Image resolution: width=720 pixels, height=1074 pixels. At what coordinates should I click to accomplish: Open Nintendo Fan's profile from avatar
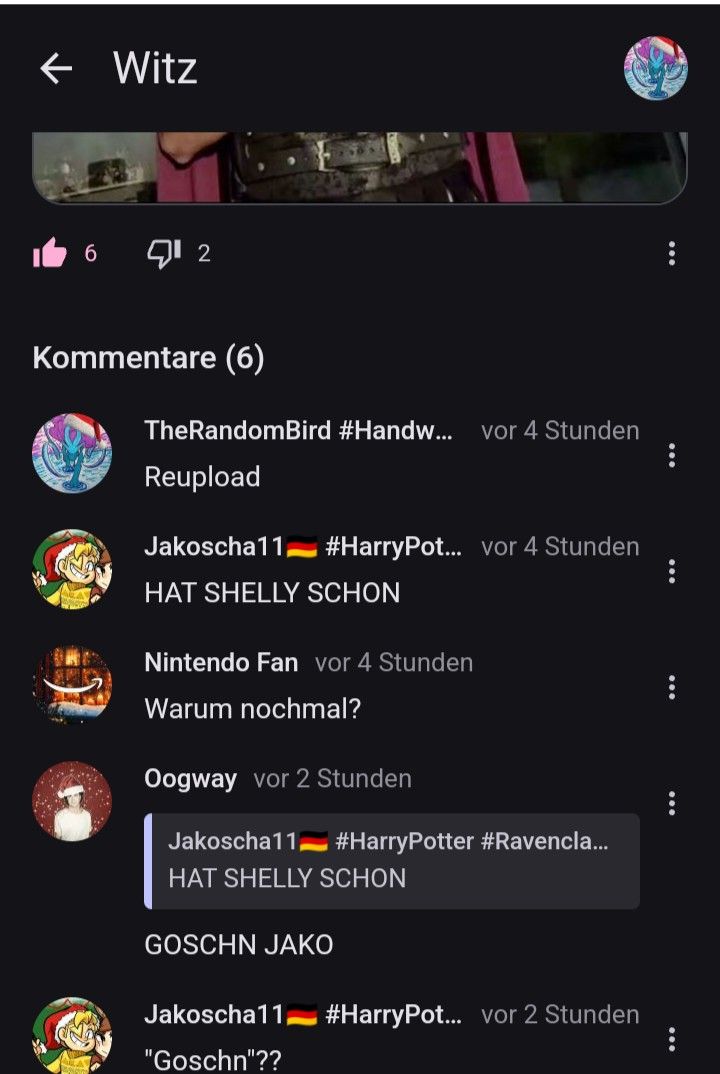pyautogui.click(x=72, y=685)
